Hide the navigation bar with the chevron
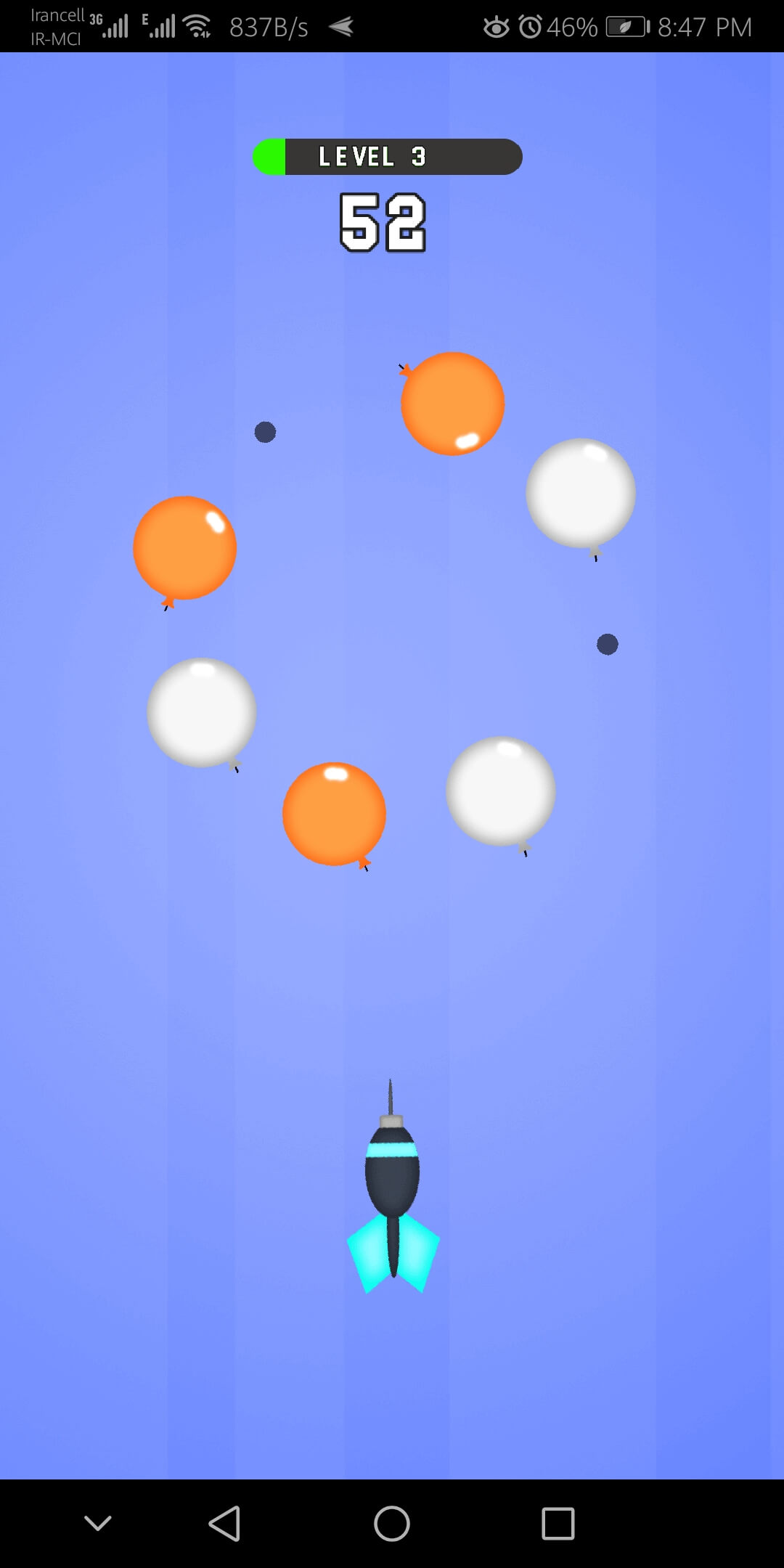Image resolution: width=784 pixels, height=1568 pixels. click(x=98, y=1523)
